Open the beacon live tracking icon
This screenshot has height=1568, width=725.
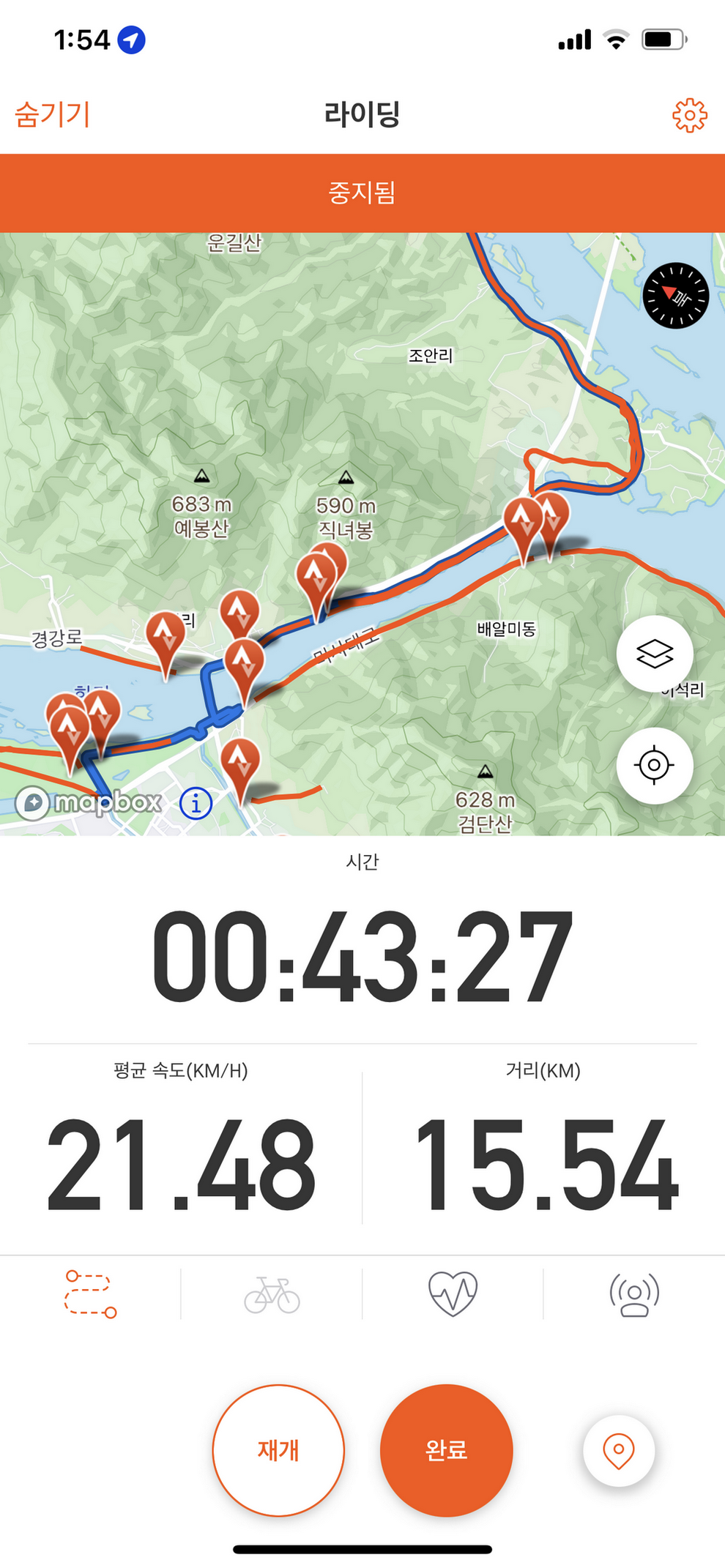coord(634,1294)
